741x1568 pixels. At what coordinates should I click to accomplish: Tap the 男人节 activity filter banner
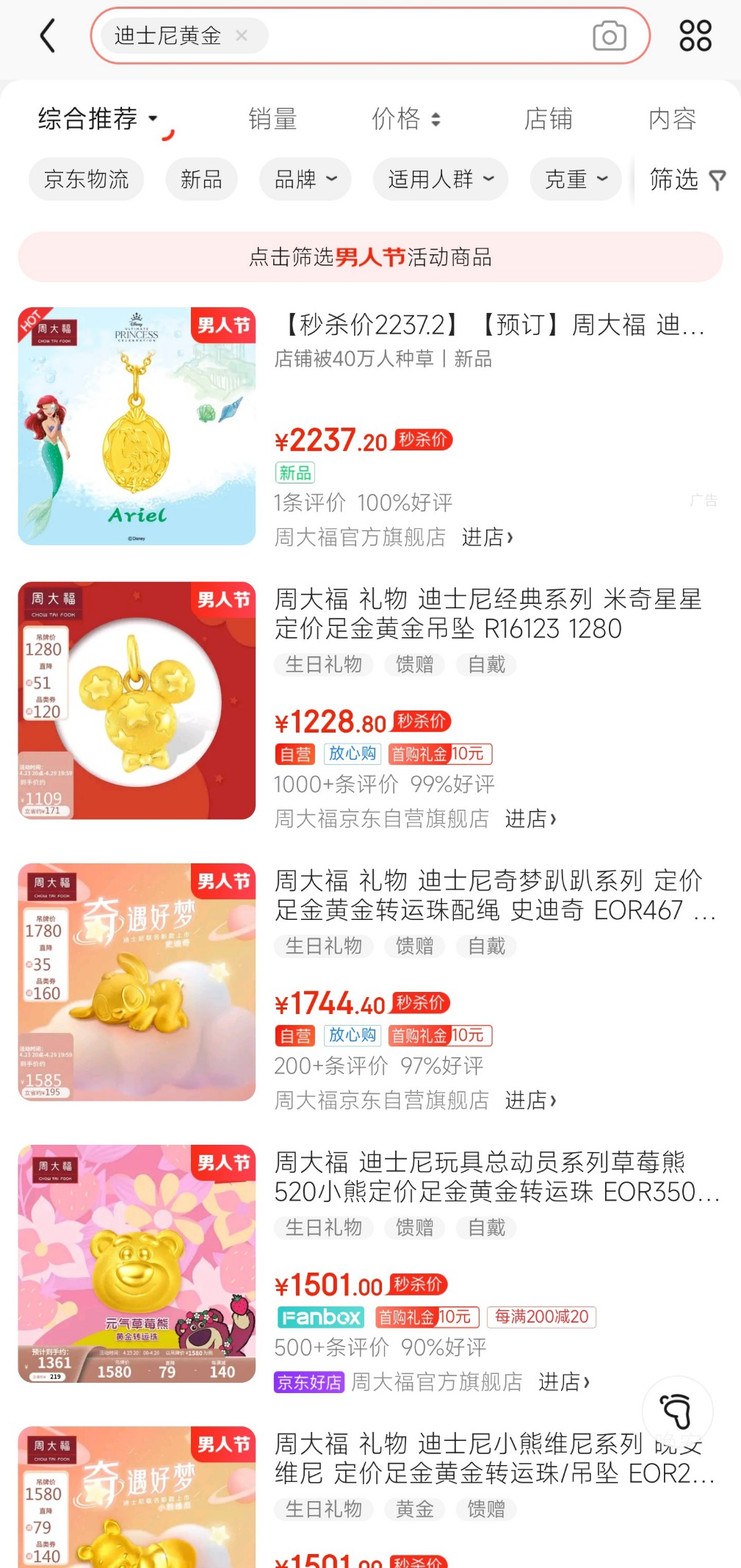(x=370, y=257)
